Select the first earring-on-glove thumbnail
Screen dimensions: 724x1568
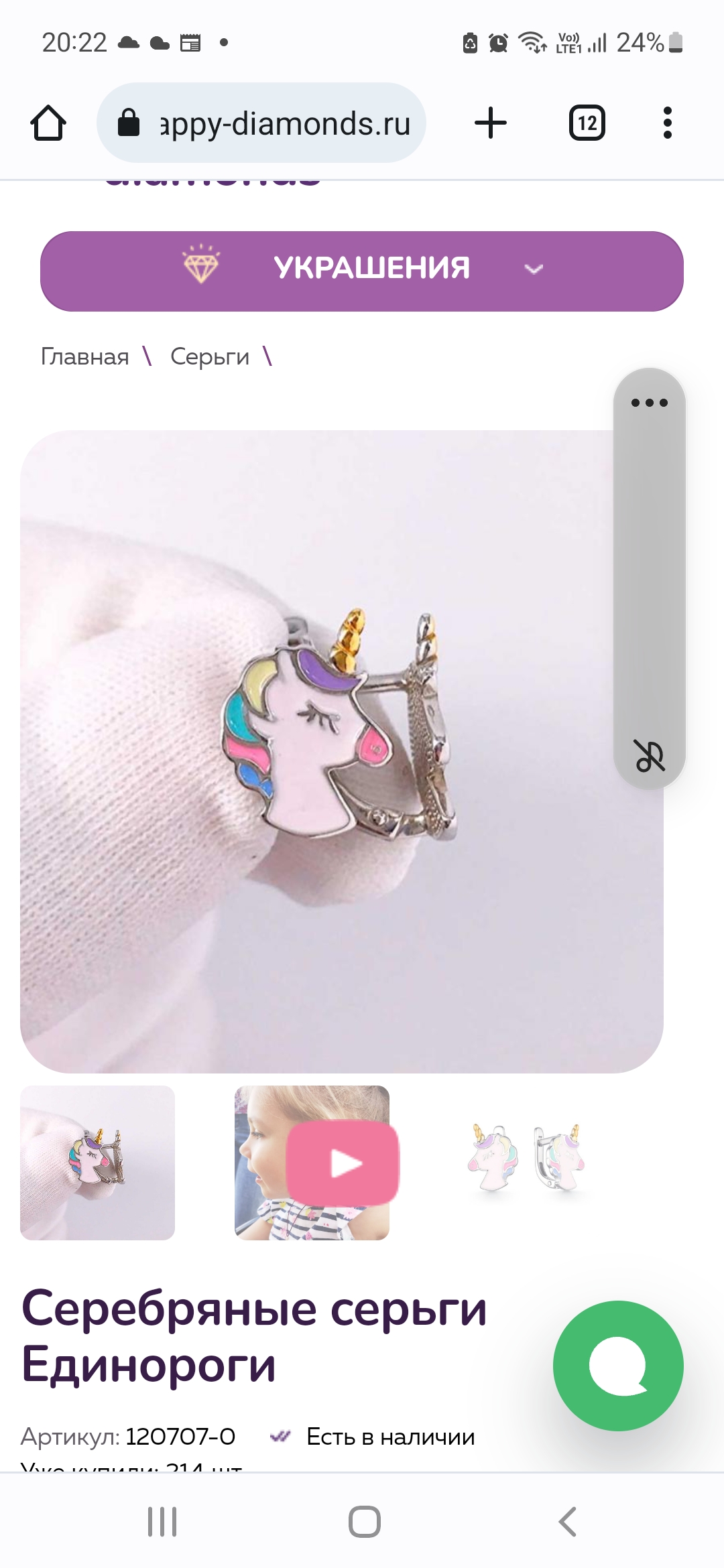[x=97, y=1163]
